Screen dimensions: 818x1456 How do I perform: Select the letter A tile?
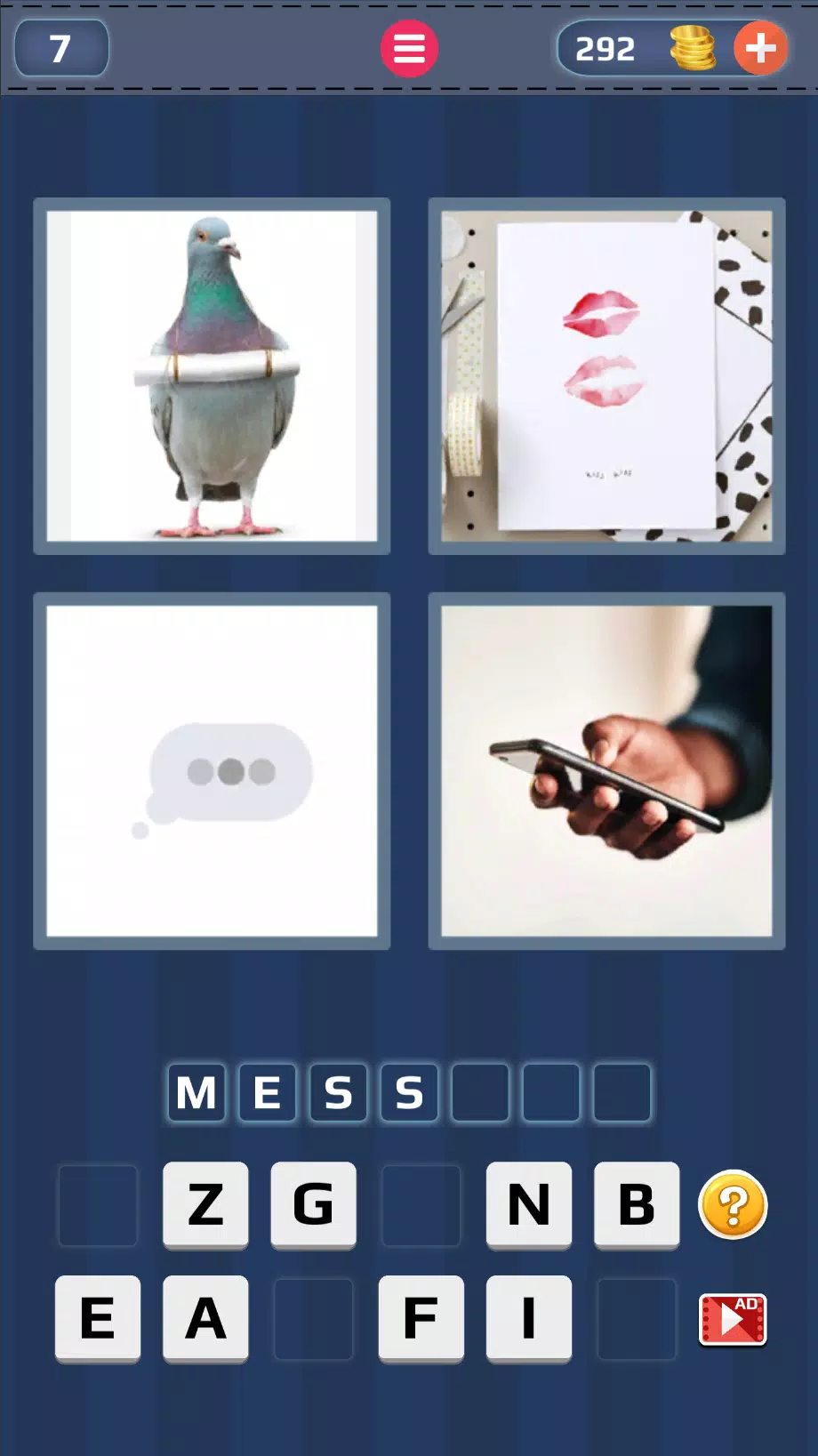coord(205,1318)
